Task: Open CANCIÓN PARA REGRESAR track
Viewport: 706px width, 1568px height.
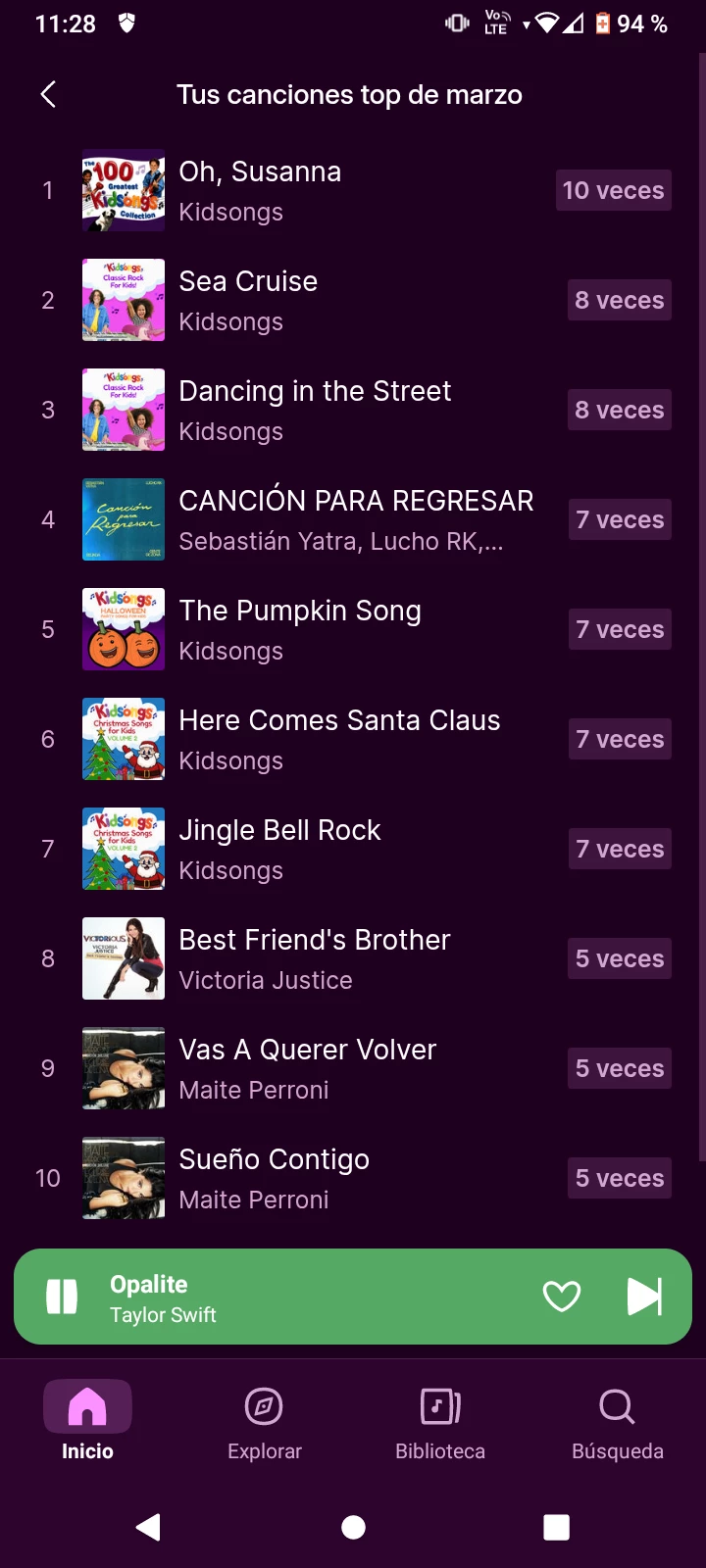Action: (x=353, y=519)
